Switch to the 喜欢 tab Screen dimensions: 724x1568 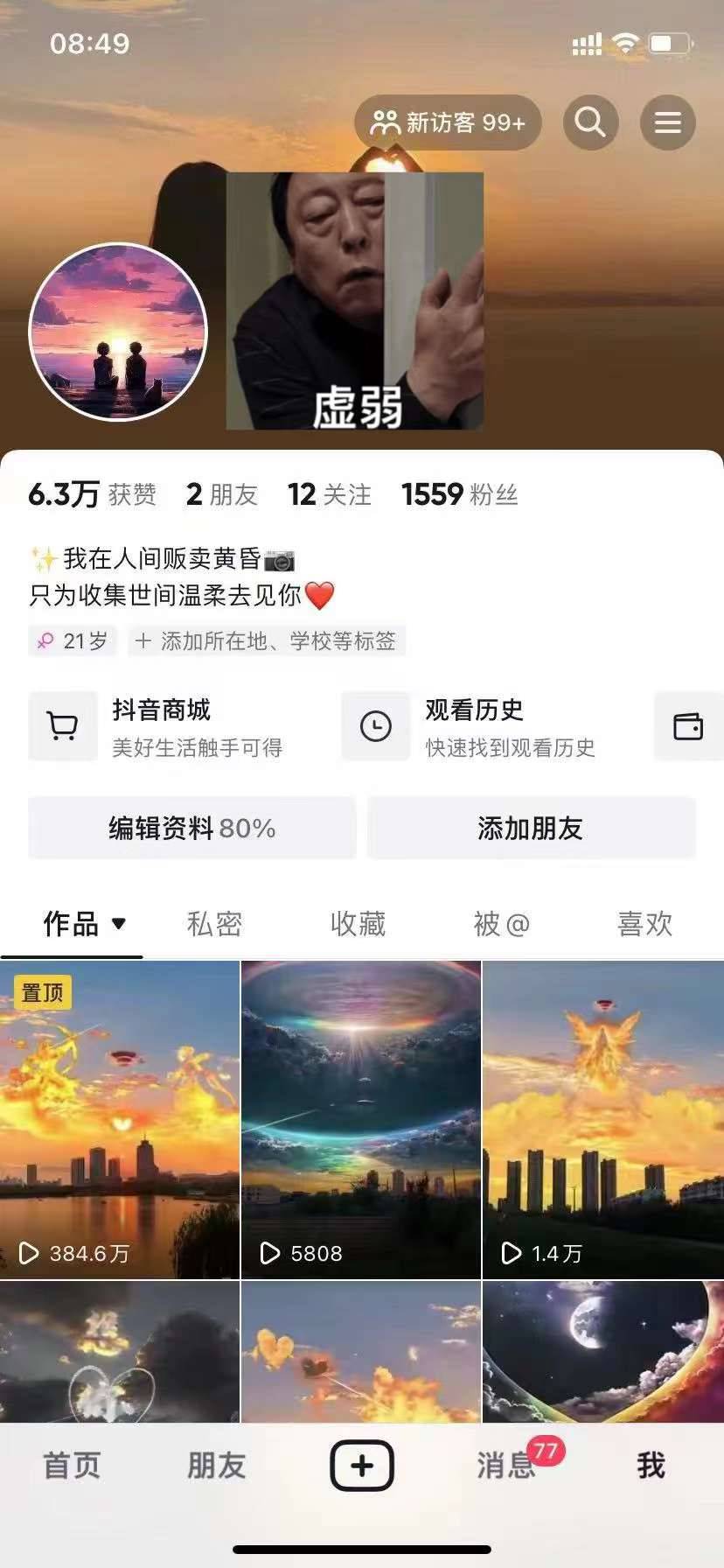644,924
